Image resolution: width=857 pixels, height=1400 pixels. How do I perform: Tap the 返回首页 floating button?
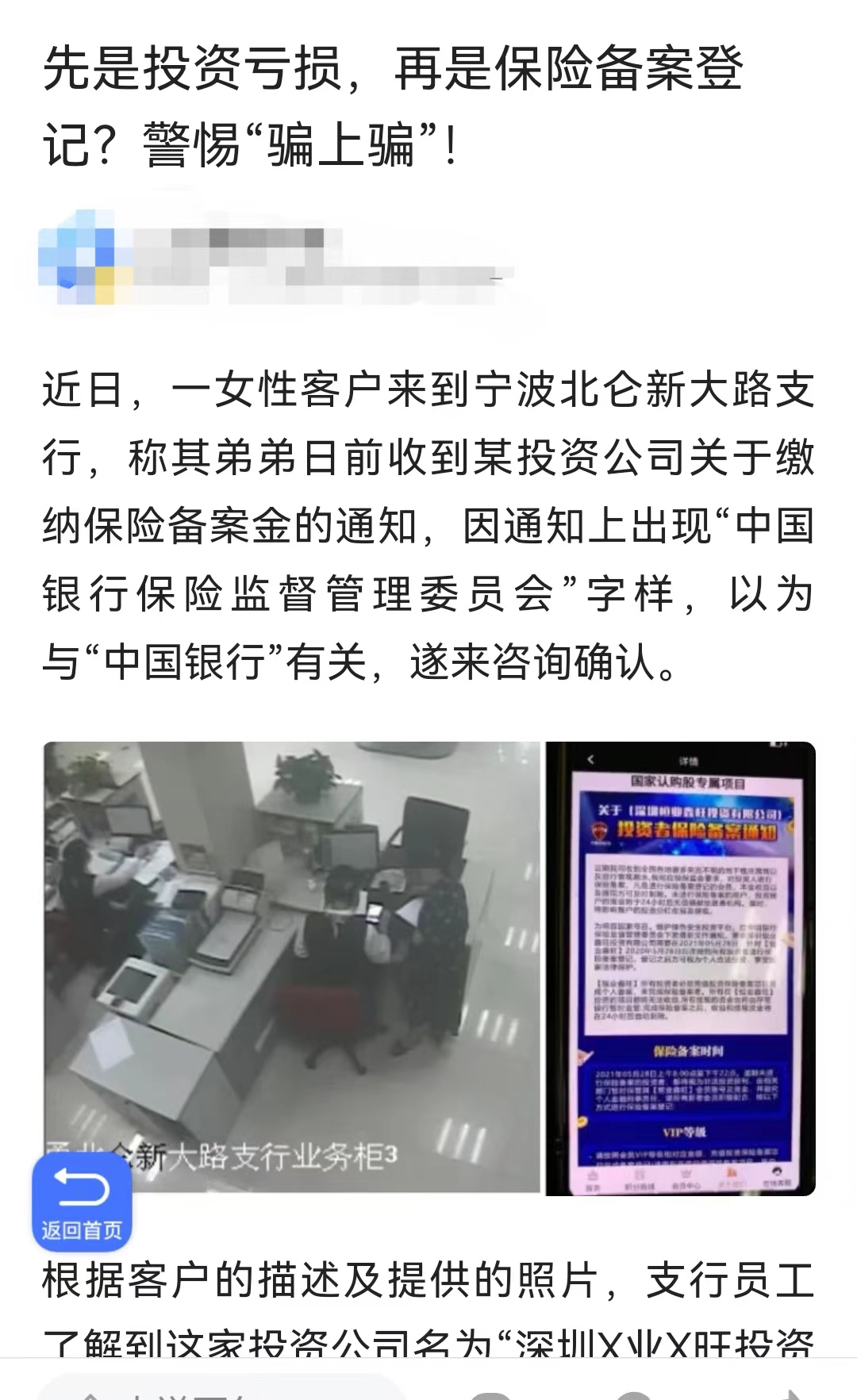tap(82, 1202)
